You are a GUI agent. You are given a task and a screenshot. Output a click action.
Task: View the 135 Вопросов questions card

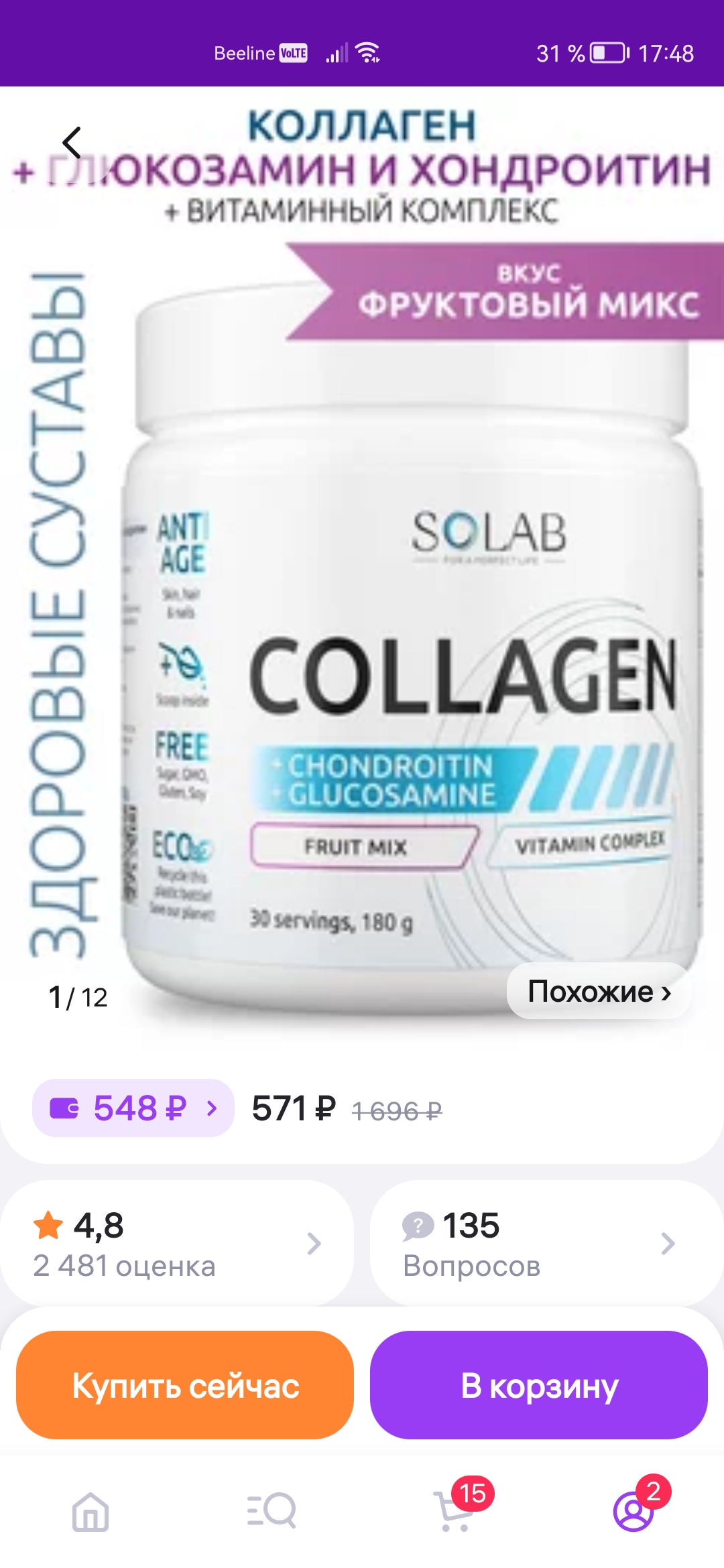546,1244
